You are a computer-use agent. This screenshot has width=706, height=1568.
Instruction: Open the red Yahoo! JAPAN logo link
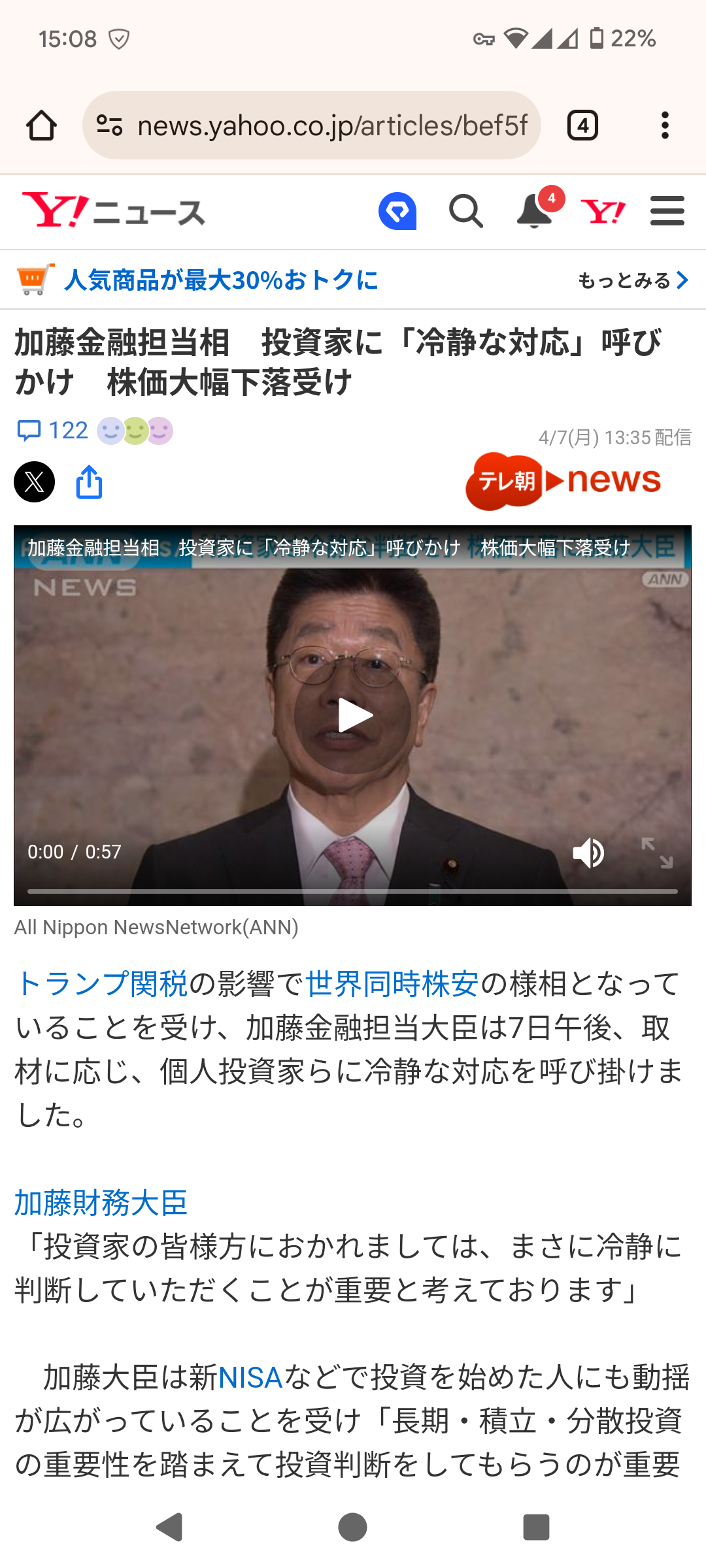602,211
